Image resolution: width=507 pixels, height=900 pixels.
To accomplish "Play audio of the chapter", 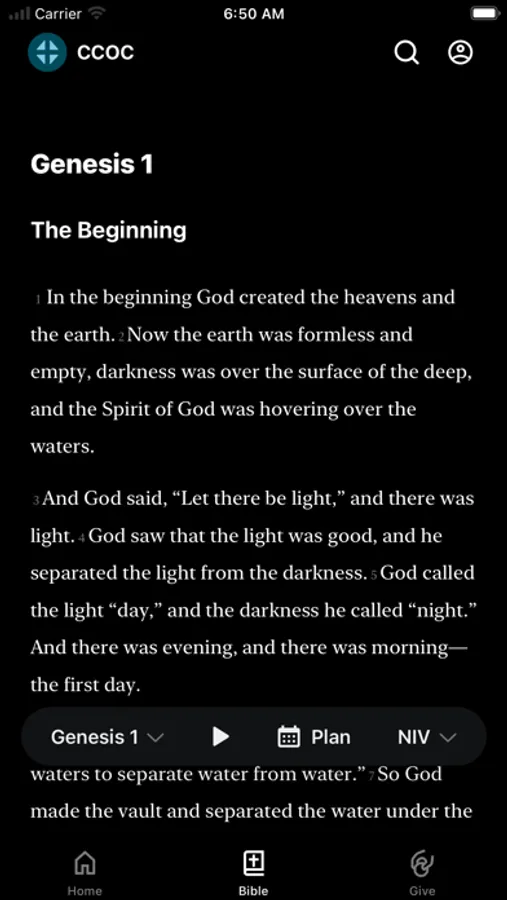I will [x=221, y=736].
